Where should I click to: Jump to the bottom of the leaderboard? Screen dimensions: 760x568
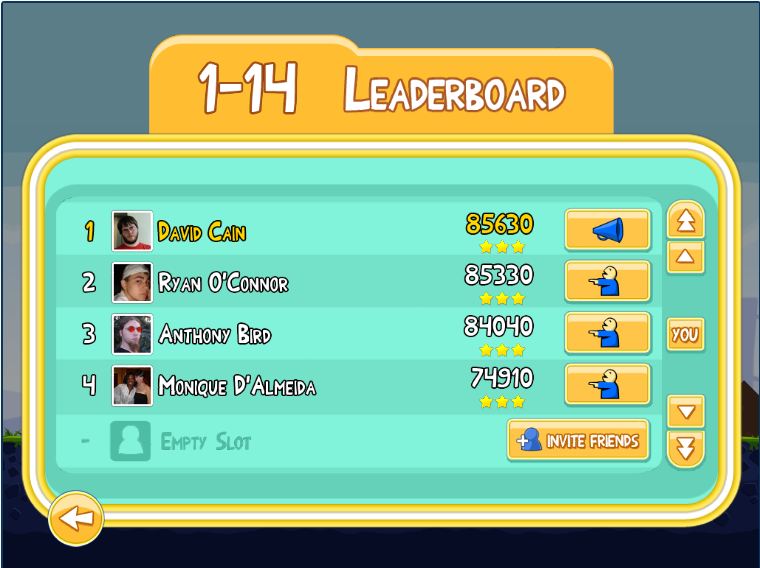pos(686,449)
